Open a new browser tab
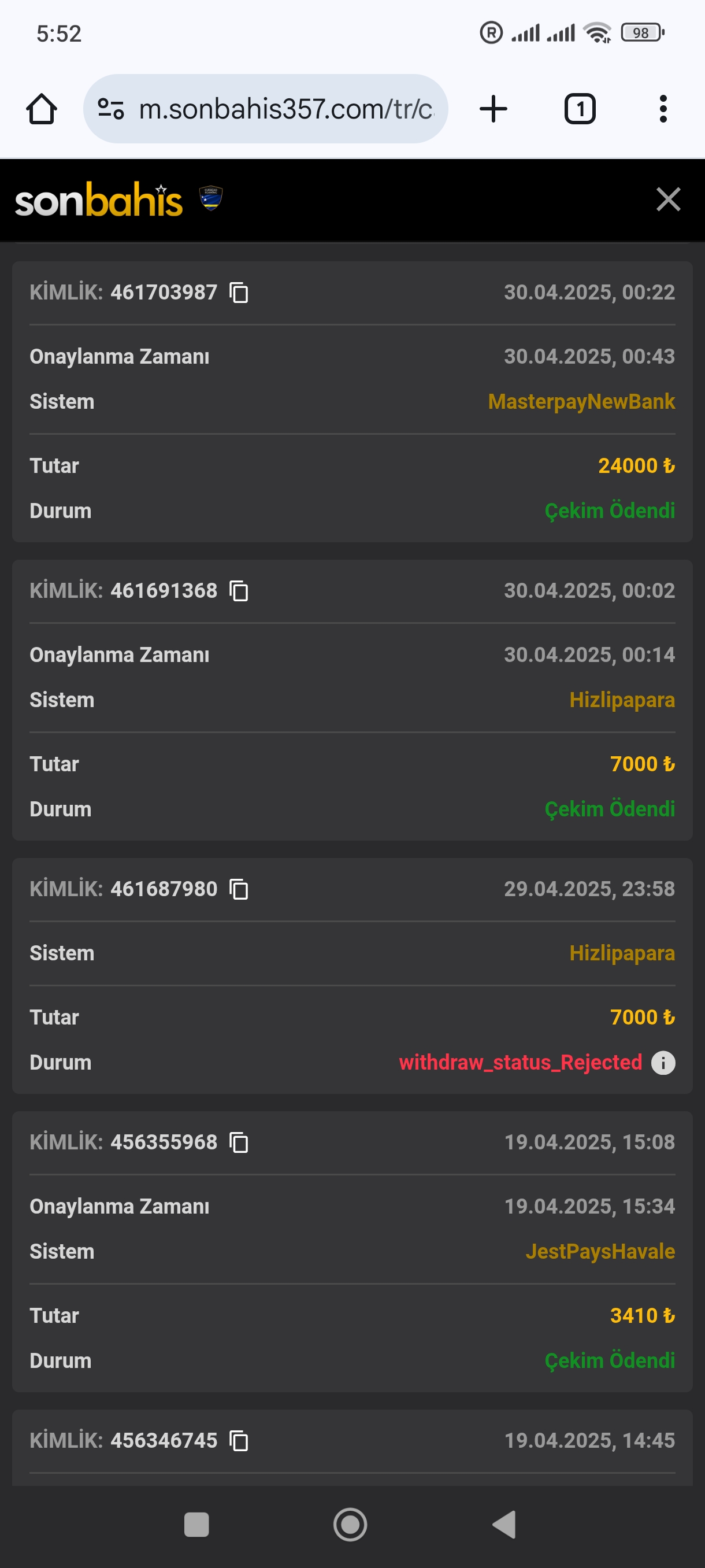 [493, 109]
